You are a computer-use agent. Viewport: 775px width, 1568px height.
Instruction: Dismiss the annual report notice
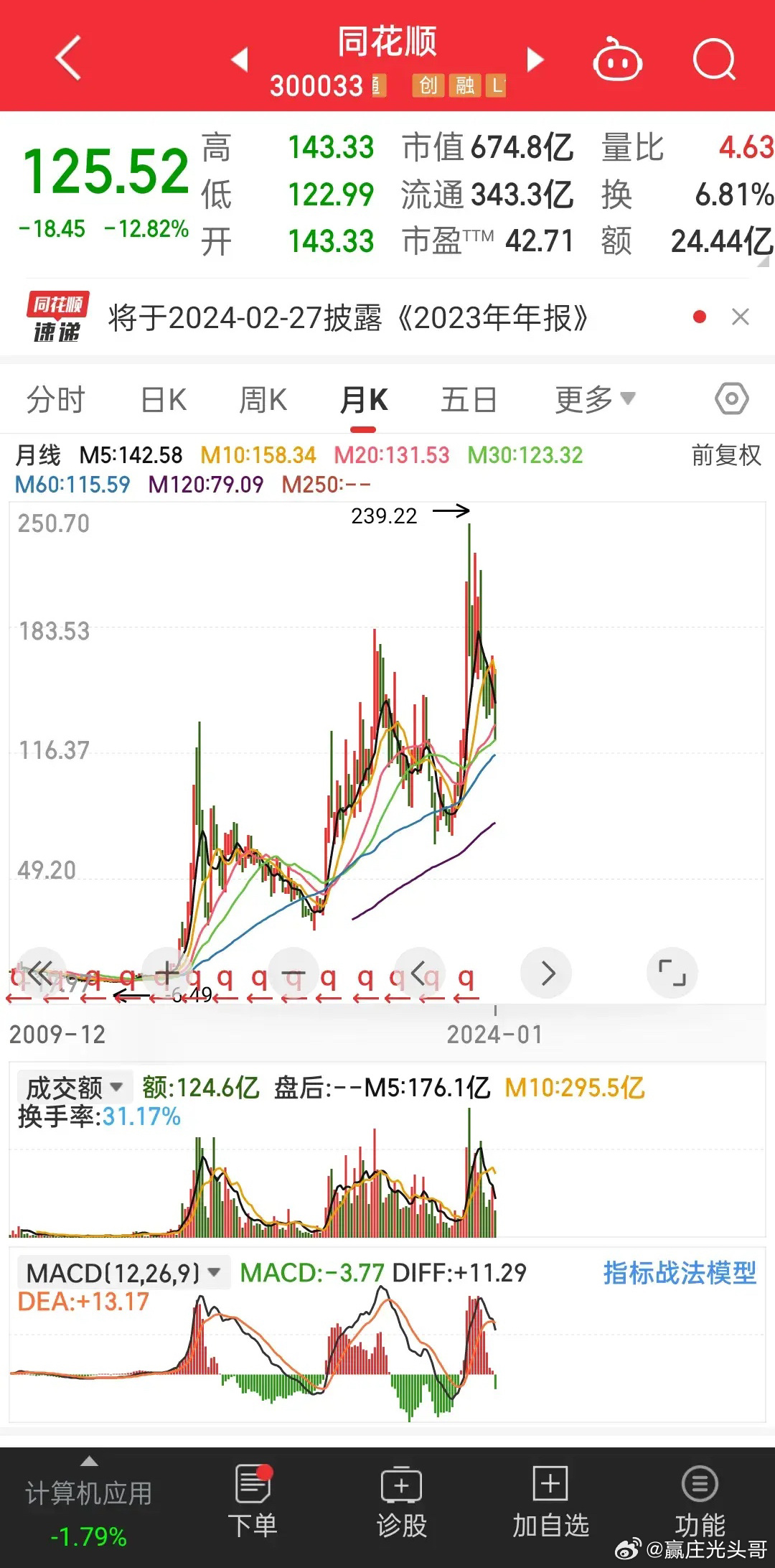(741, 317)
